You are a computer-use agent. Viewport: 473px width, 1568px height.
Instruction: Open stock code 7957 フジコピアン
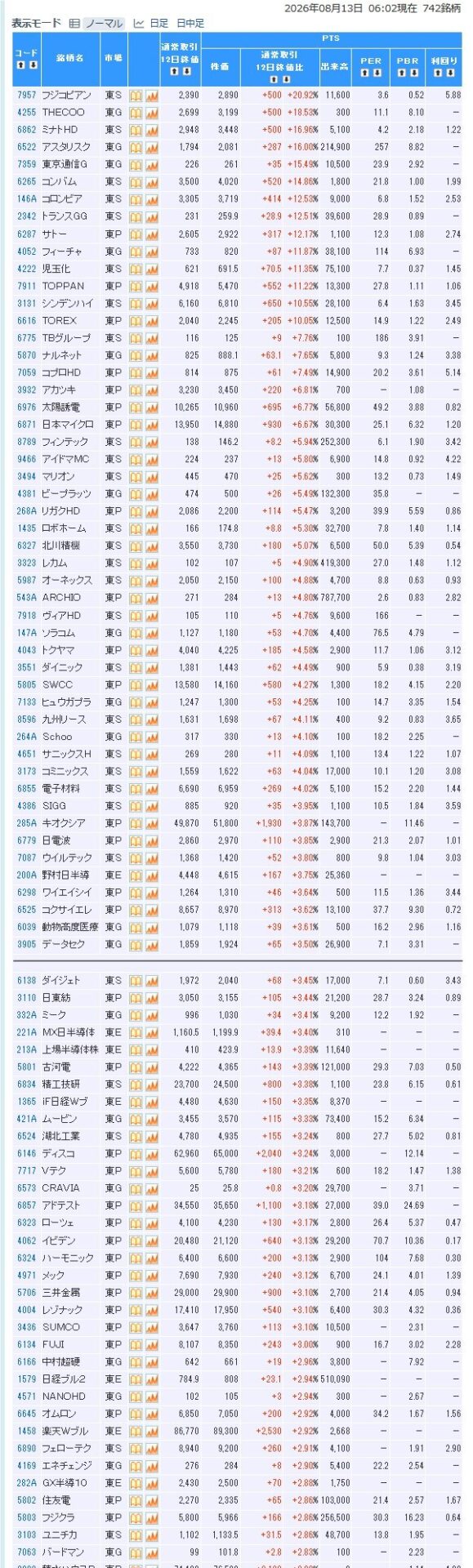27,96
